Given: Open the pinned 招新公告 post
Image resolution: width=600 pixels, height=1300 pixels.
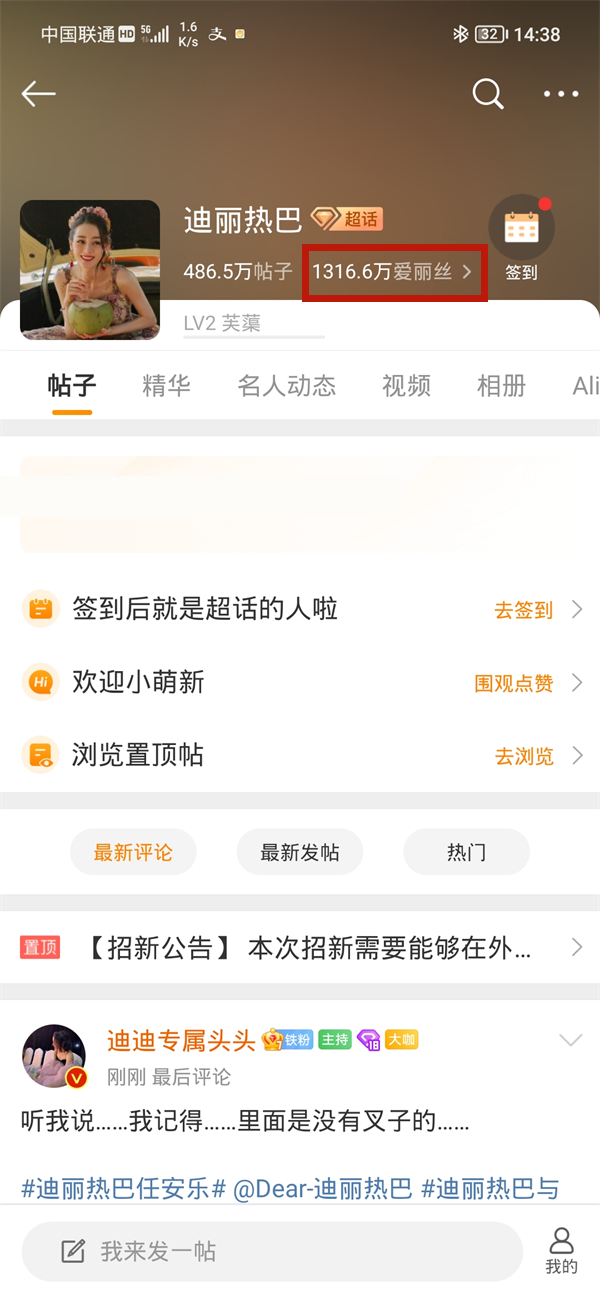Looking at the screenshot, I should click(x=300, y=947).
